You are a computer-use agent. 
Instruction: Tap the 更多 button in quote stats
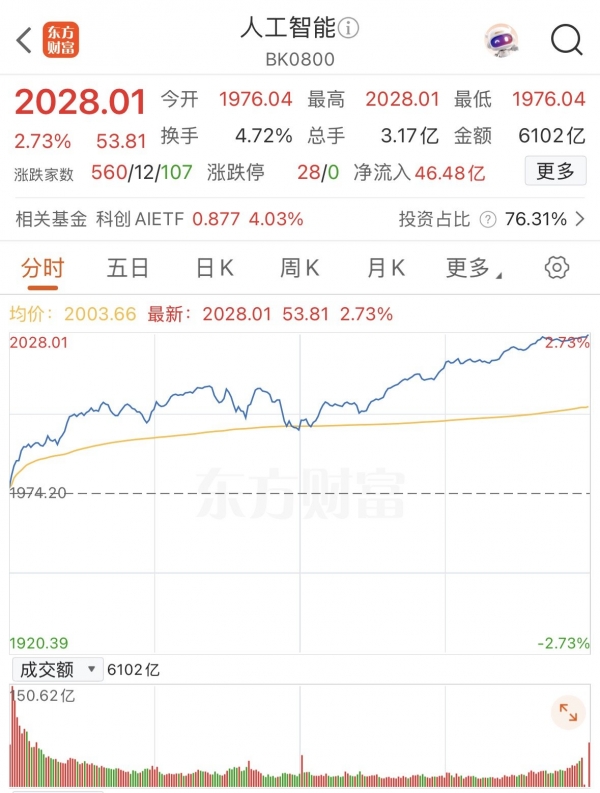pyautogui.click(x=554, y=171)
